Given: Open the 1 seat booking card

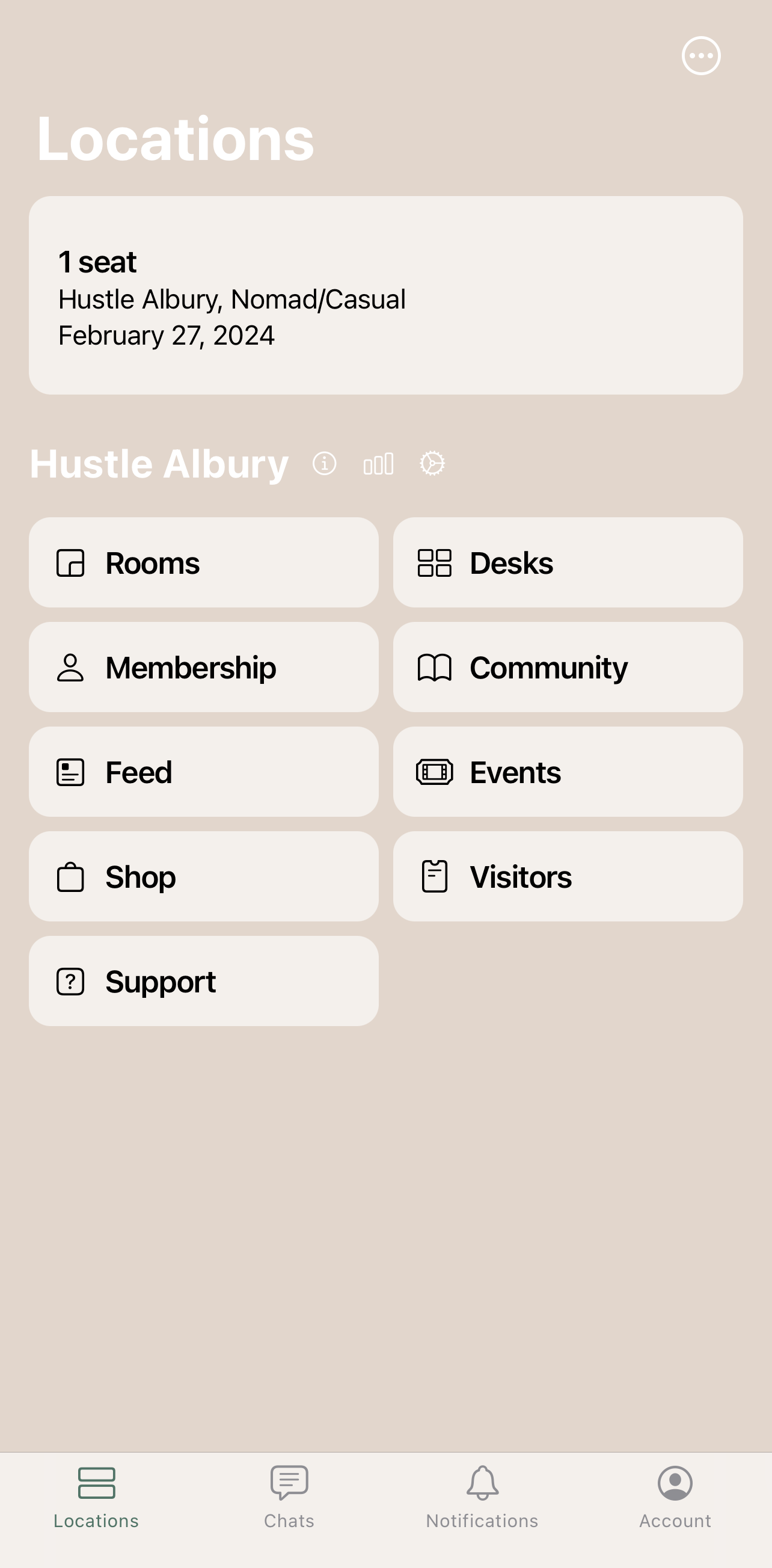Looking at the screenshot, I should 385,295.
